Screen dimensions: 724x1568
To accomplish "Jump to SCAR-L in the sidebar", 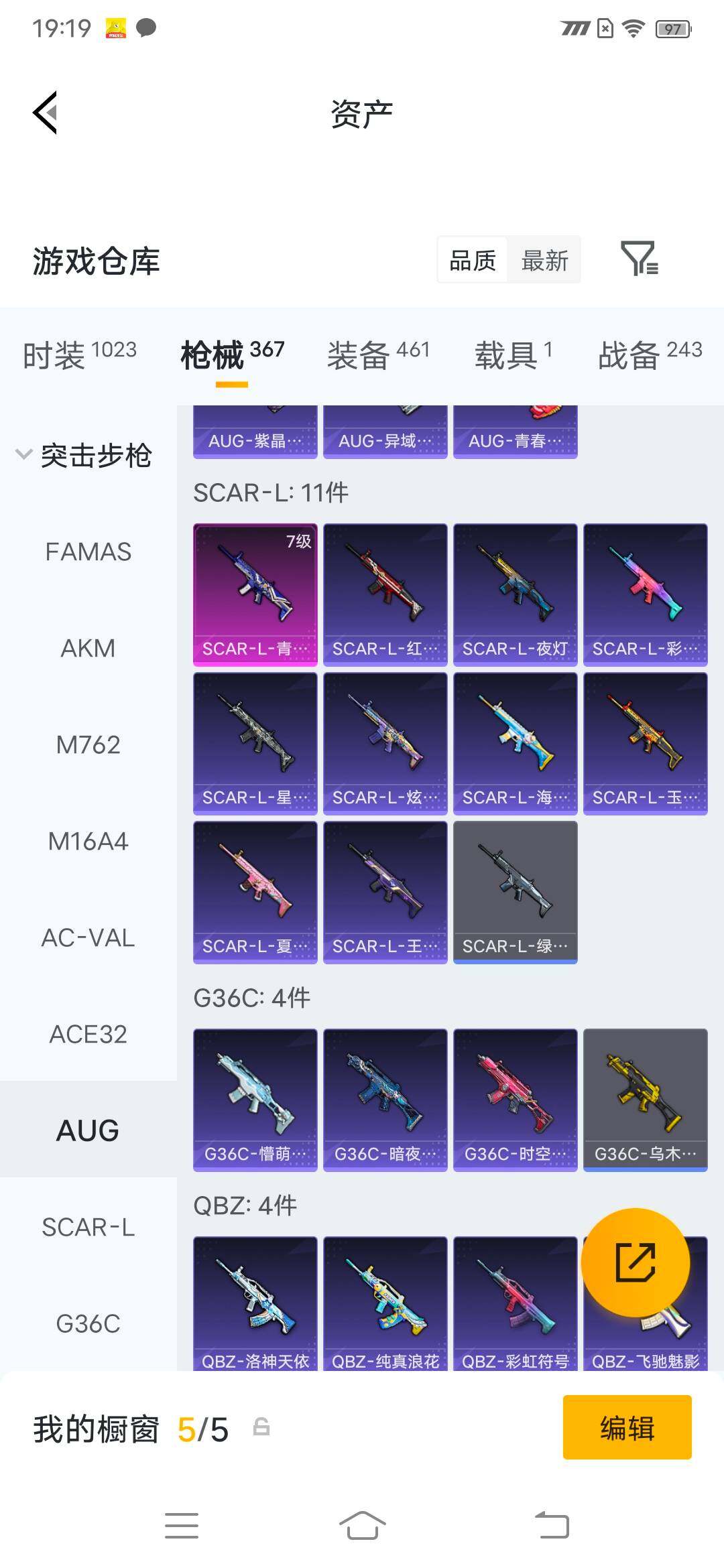I will 88,1227.
